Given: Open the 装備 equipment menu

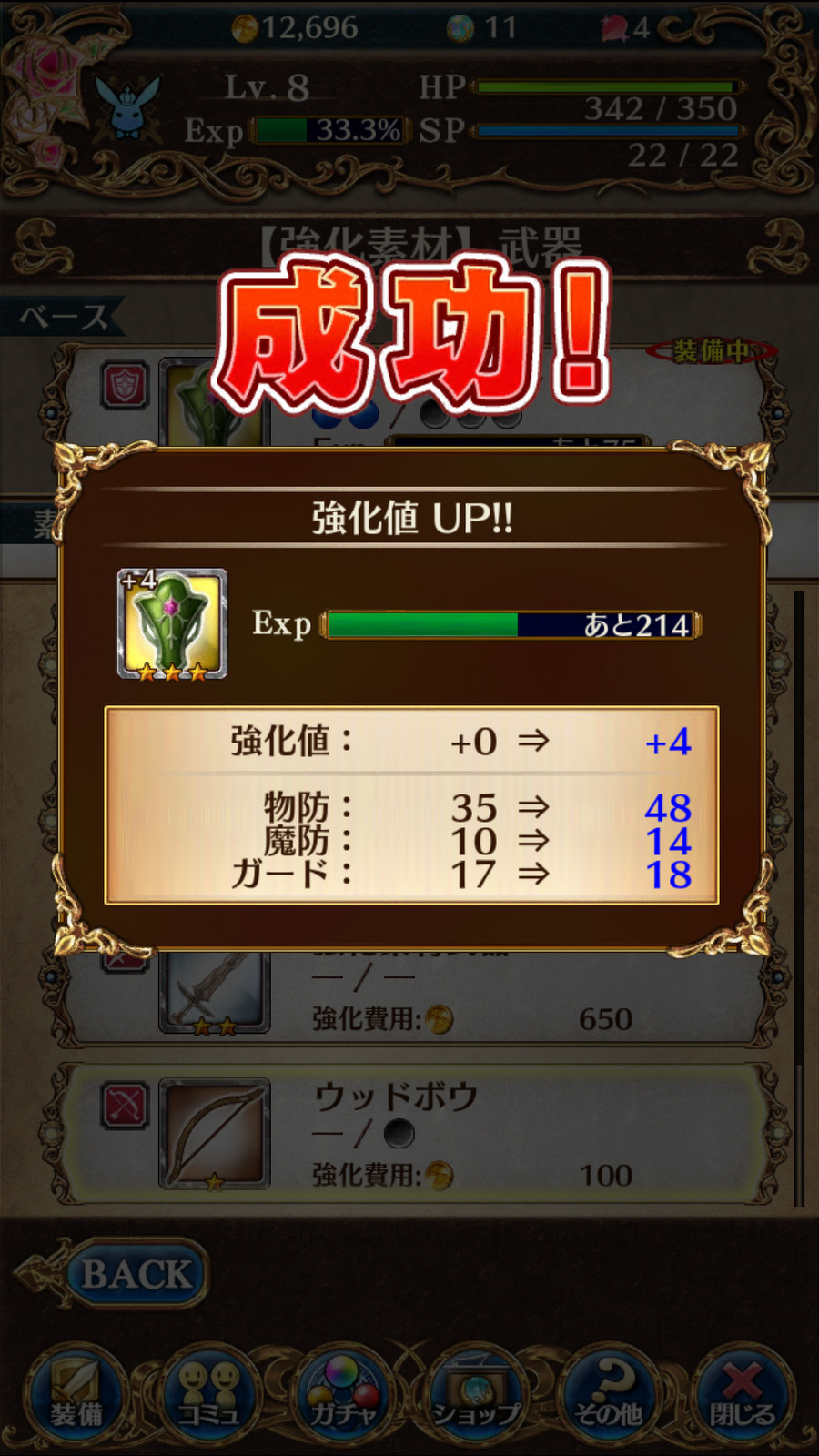Looking at the screenshot, I should click(76, 1394).
